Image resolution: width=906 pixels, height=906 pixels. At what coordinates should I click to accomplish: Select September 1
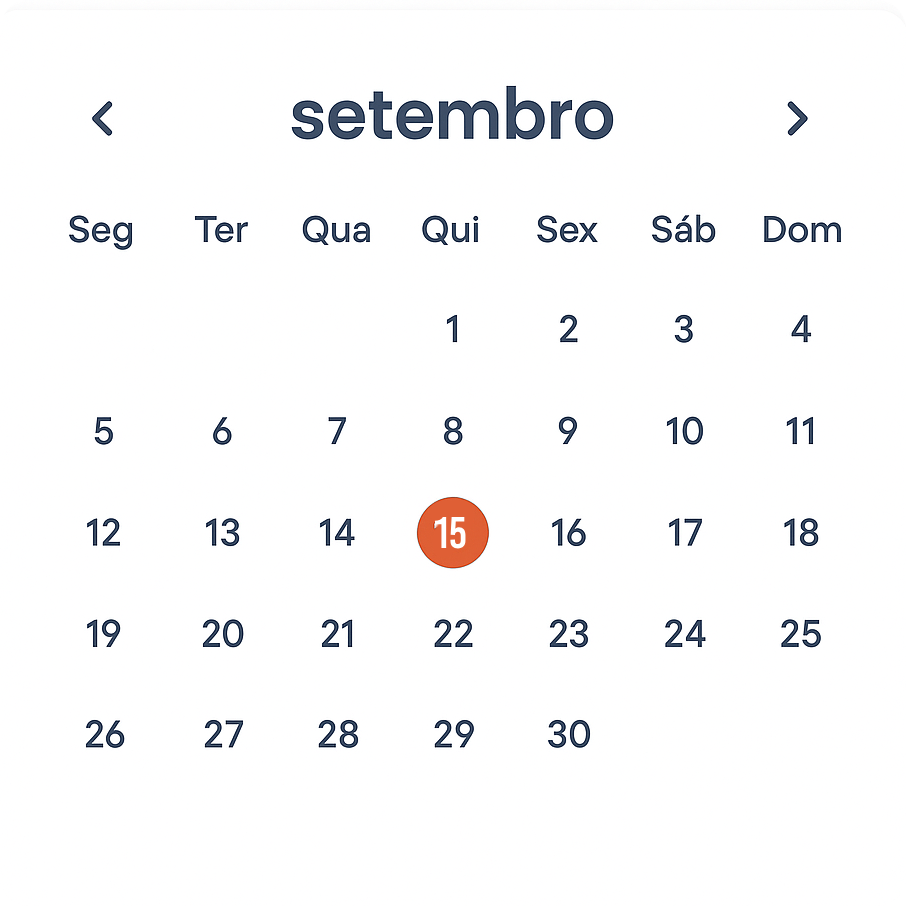click(452, 329)
